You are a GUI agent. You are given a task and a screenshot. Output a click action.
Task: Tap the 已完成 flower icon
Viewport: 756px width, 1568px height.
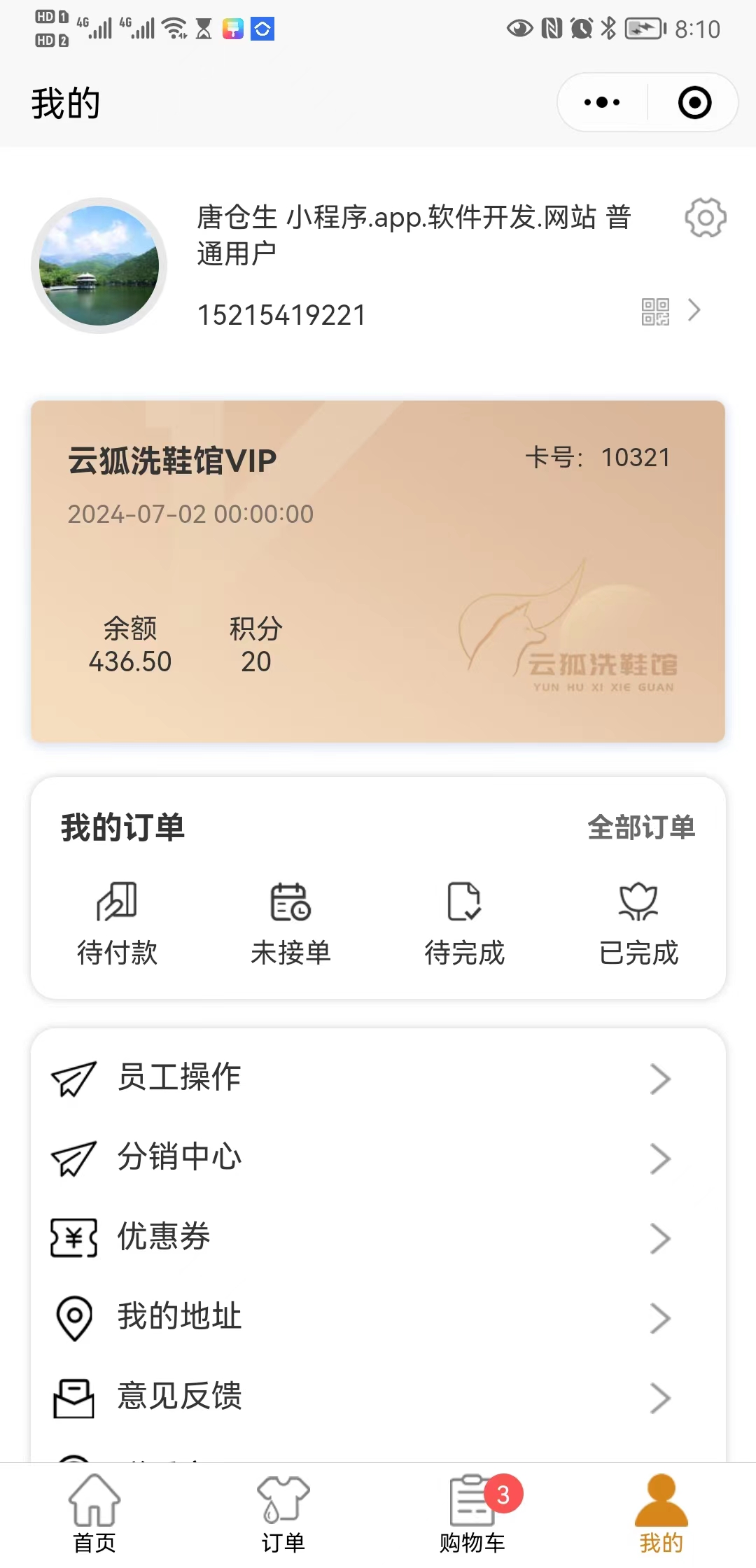638,903
